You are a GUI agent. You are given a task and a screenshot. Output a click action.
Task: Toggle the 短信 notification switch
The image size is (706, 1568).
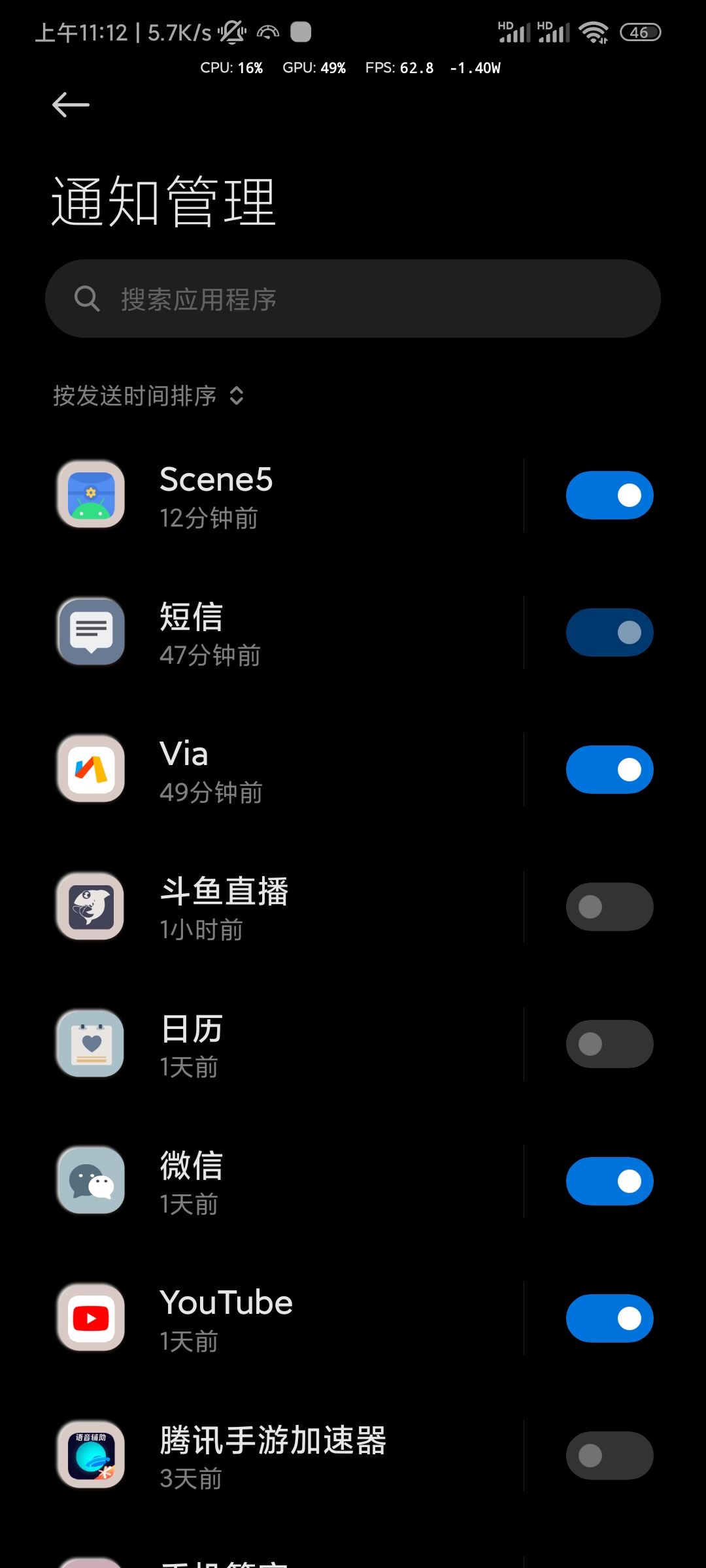click(609, 632)
